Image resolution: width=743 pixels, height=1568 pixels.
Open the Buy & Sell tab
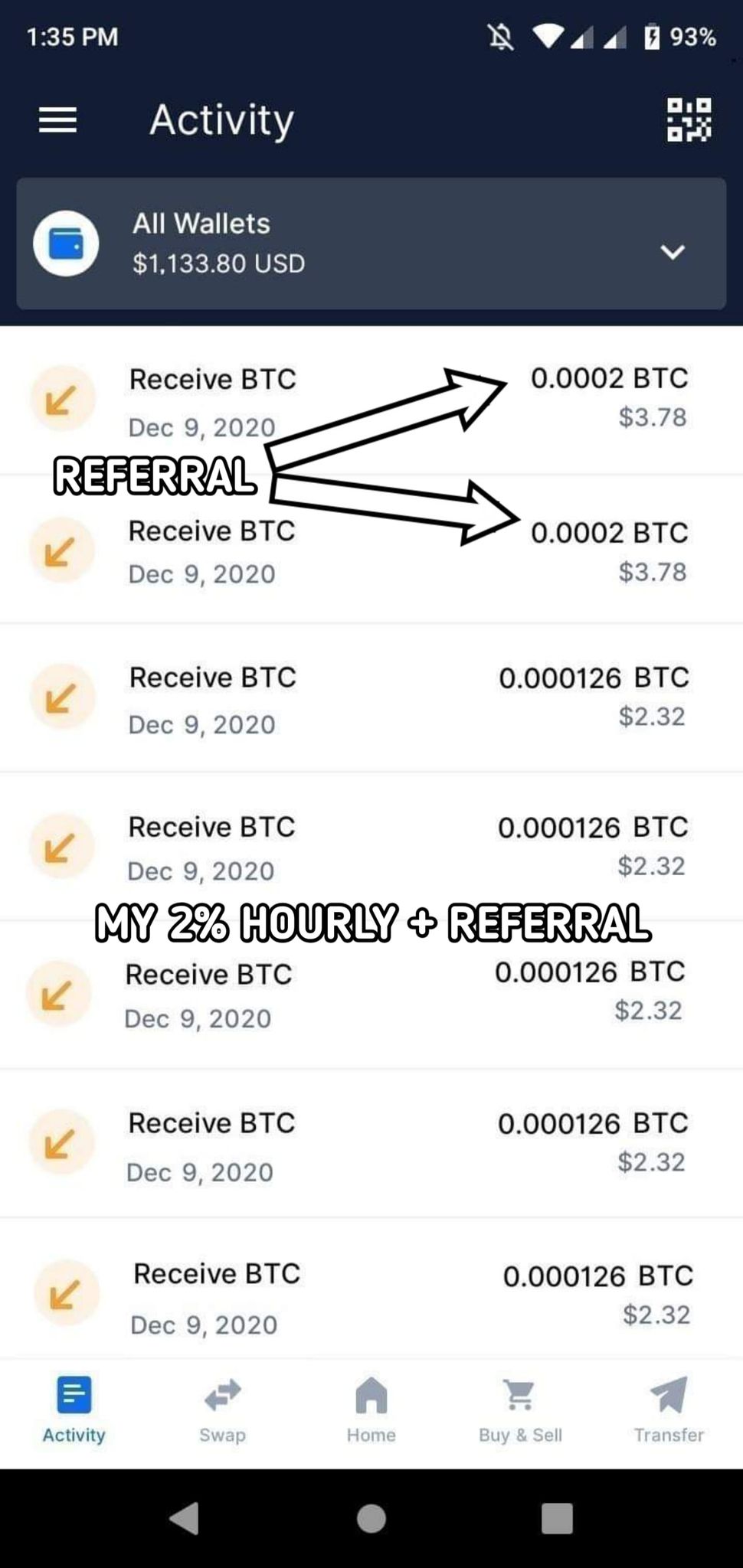(520, 1410)
